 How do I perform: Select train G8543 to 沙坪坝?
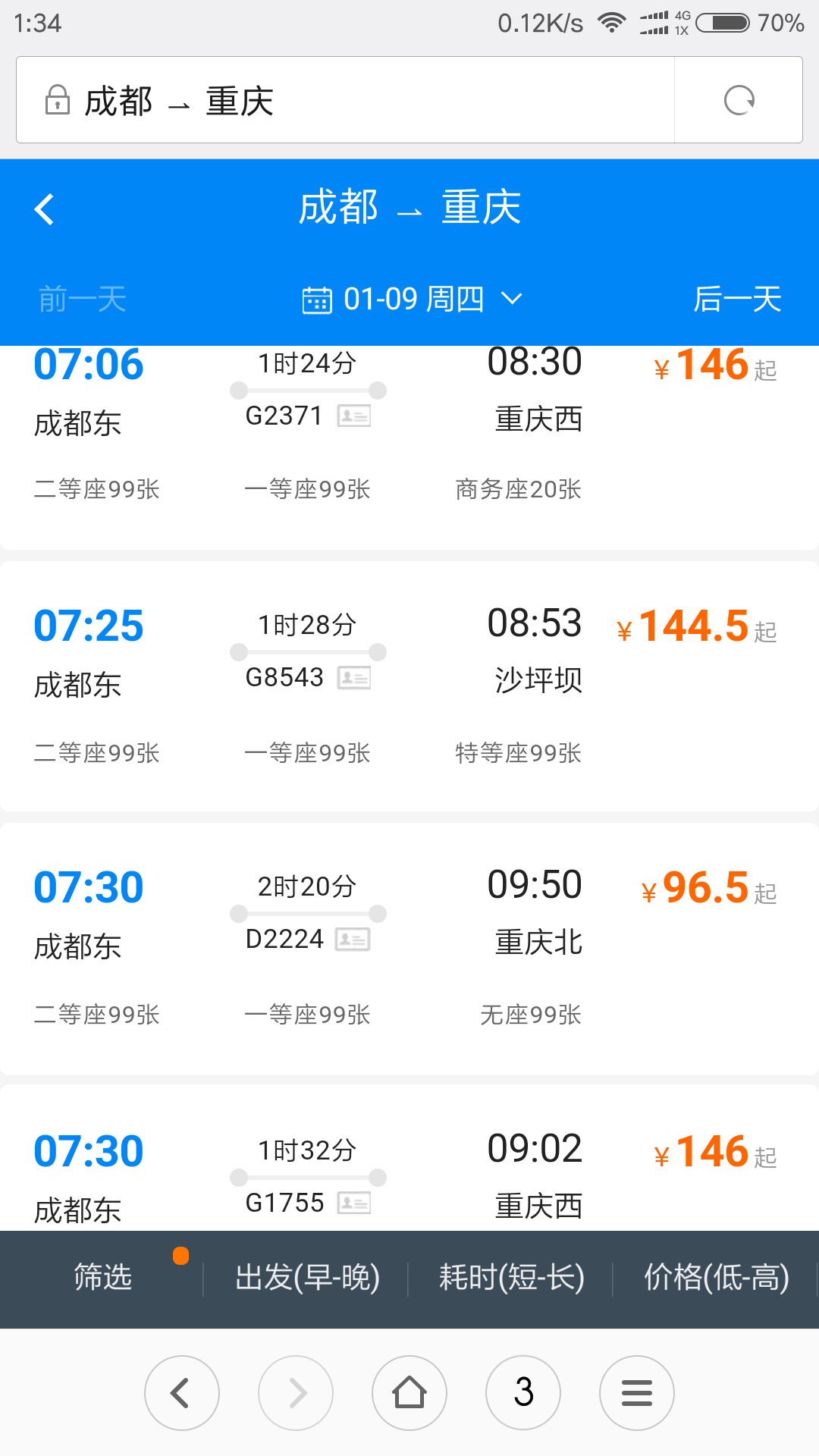pos(409,686)
